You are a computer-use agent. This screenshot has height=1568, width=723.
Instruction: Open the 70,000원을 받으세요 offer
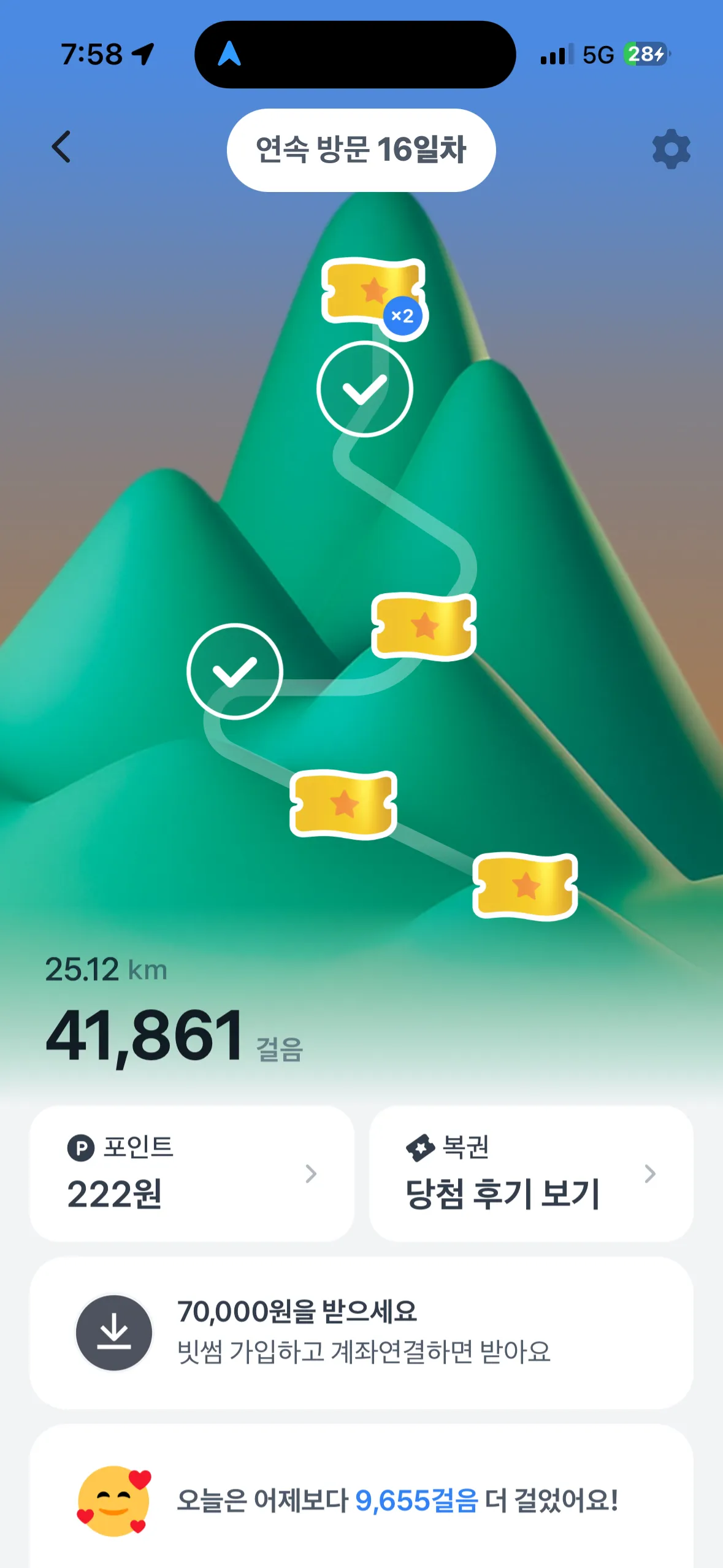pyautogui.click(x=361, y=1332)
